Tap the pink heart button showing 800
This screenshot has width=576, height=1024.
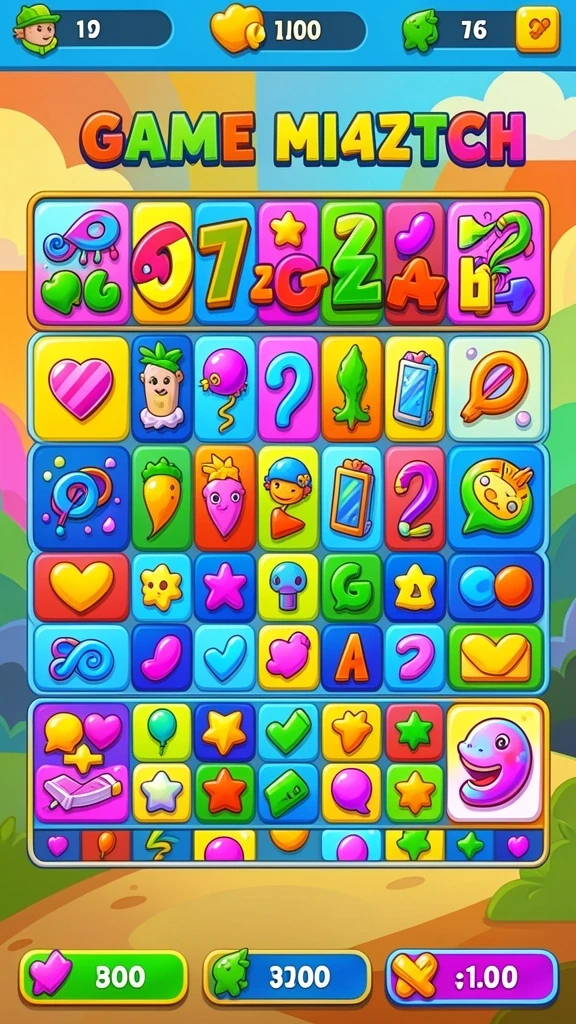tap(103, 977)
